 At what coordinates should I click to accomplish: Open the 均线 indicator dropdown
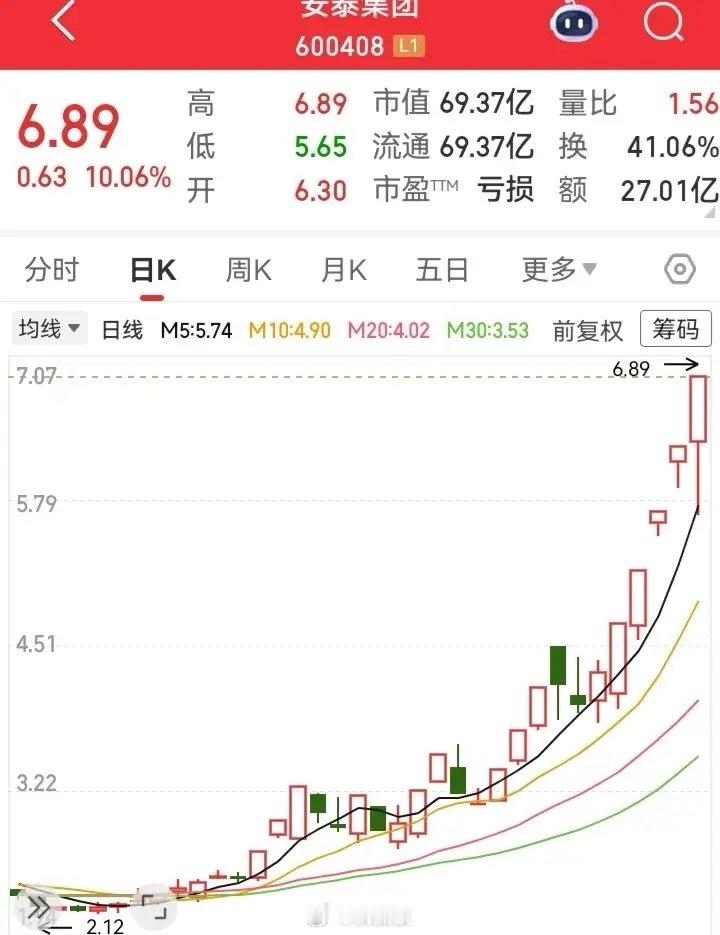[x=49, y=328]
